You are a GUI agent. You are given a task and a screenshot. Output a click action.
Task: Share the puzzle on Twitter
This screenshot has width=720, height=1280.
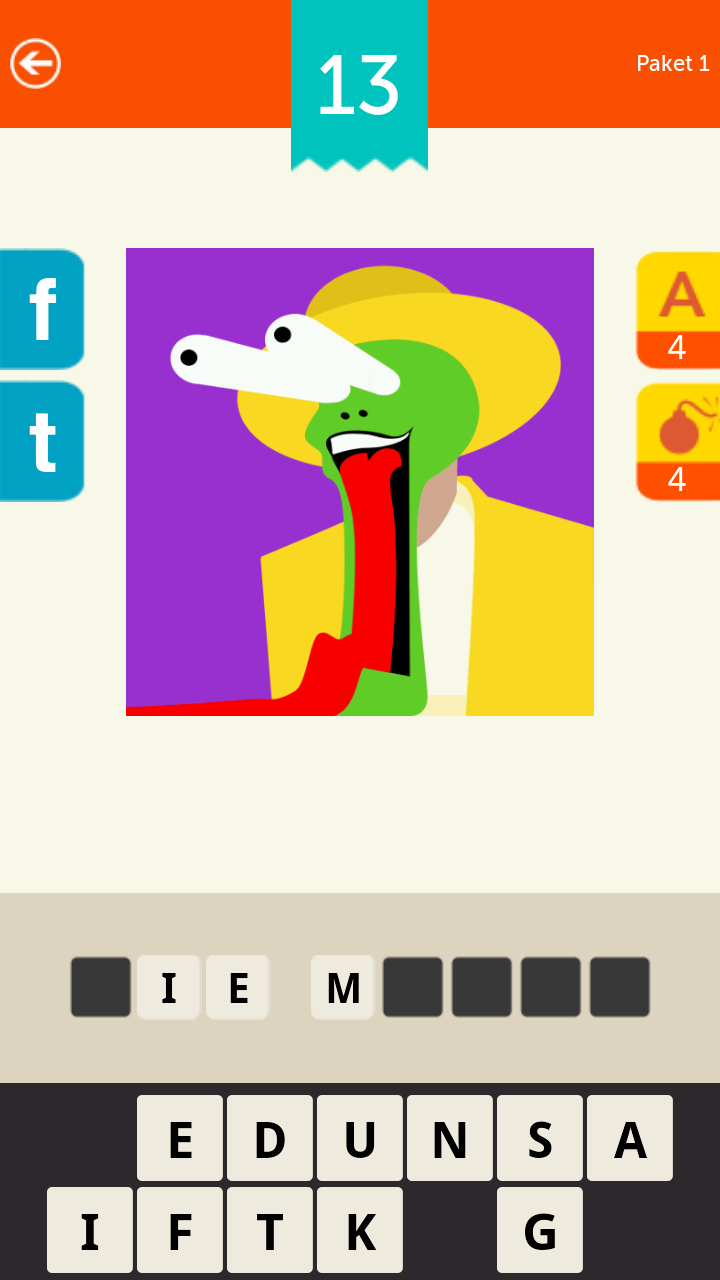coord(41,441)
